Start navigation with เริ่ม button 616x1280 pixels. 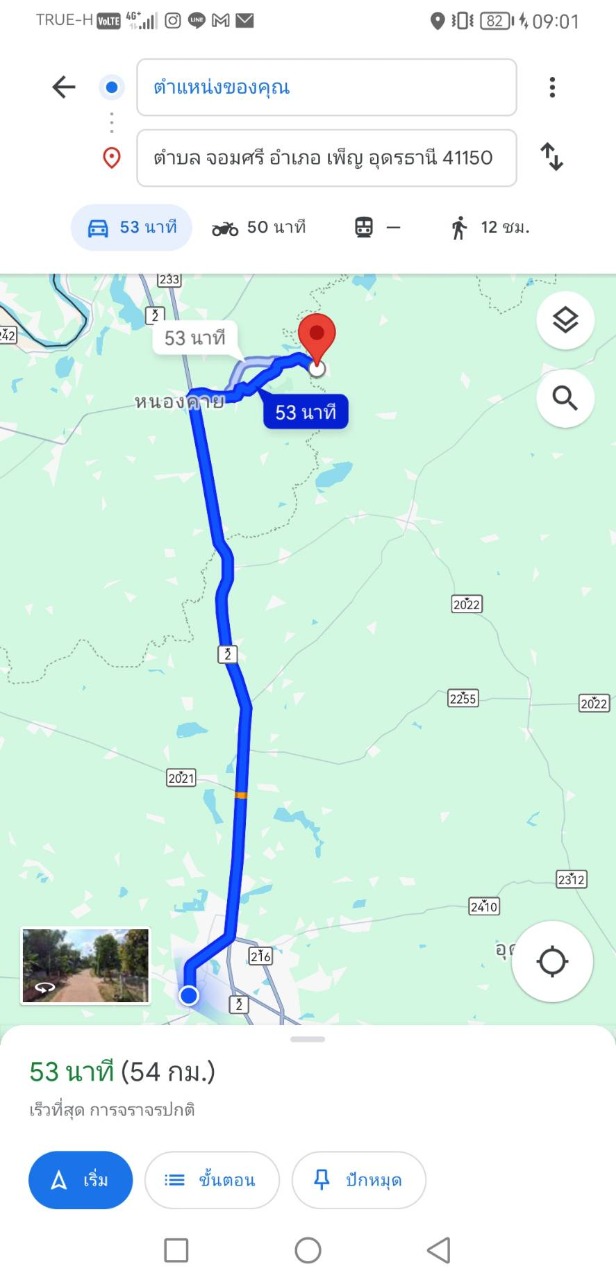tap(81, 1180)
